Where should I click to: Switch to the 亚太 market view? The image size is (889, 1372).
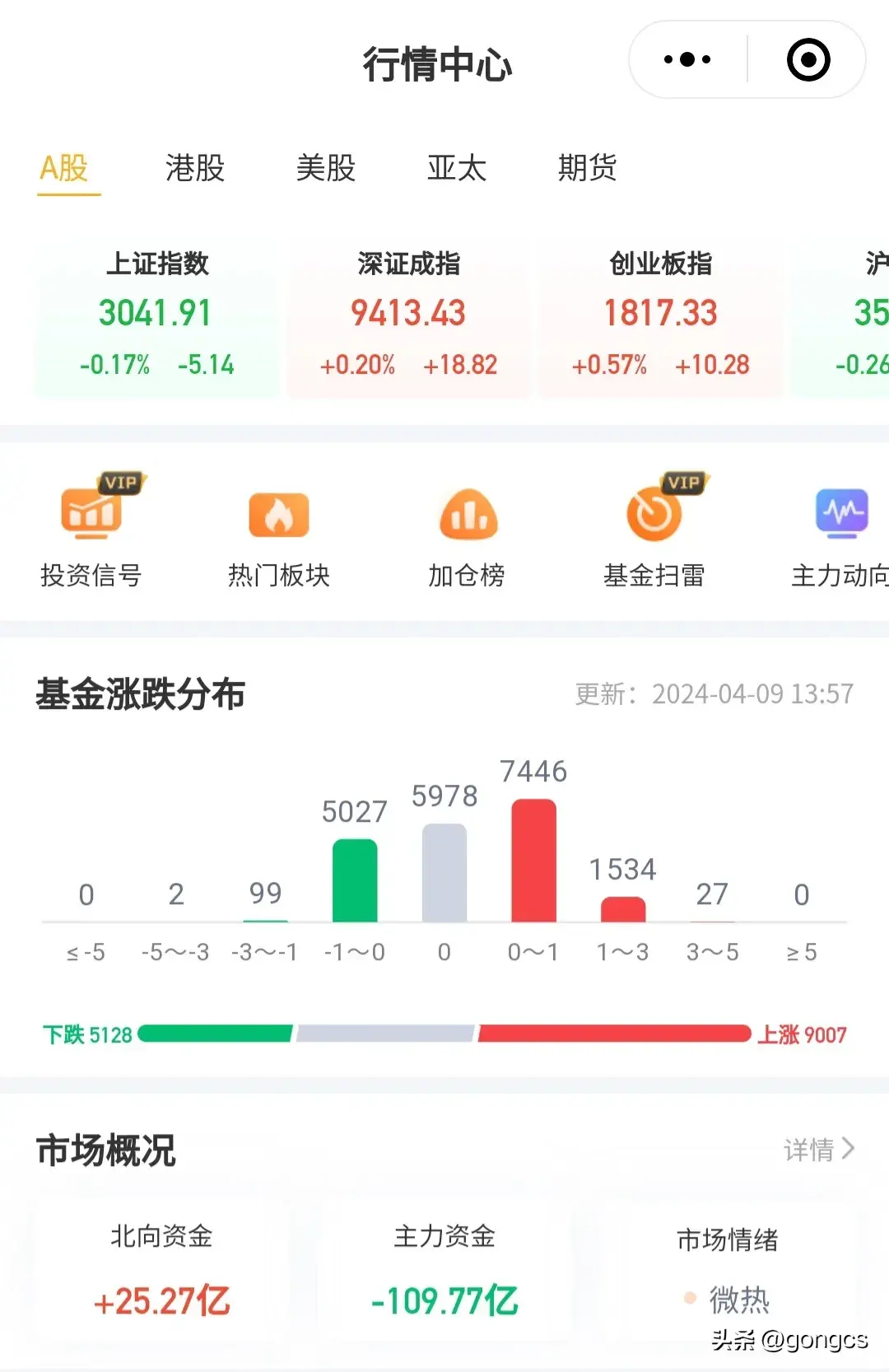point(457,169)
